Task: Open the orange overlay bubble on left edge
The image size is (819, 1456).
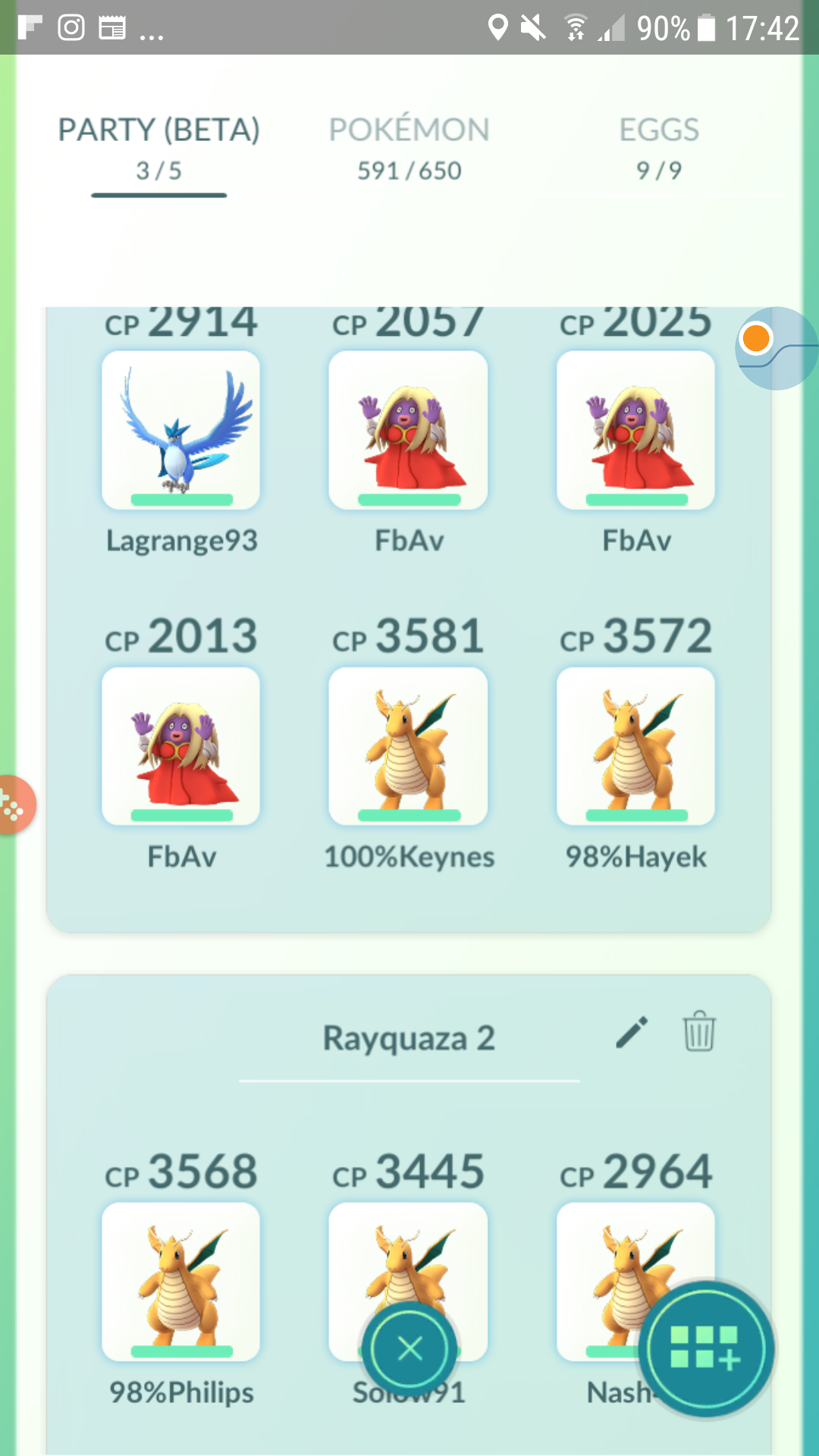Action: coord(15,805)
